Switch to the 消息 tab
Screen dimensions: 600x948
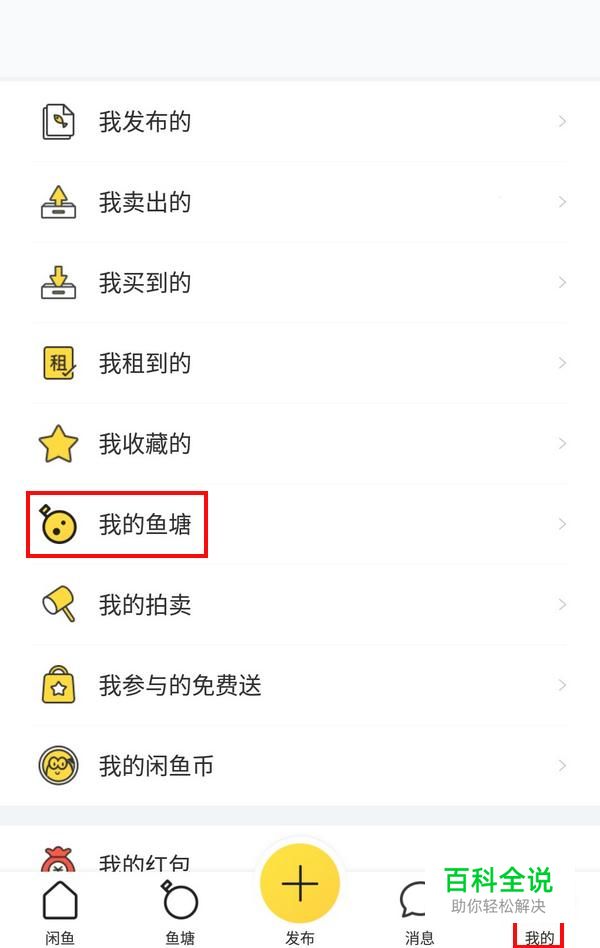click(418, 912)
